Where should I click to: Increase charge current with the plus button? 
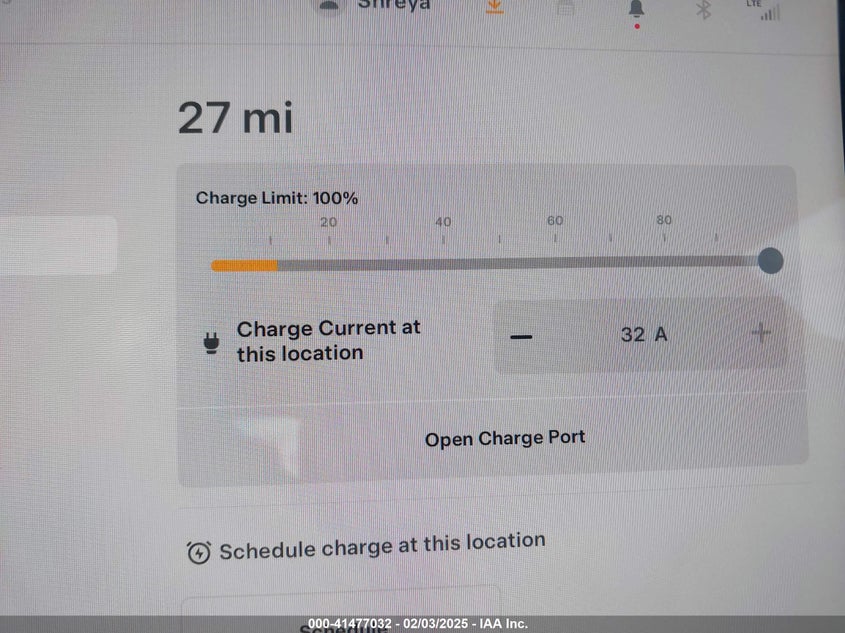point(761,334)
